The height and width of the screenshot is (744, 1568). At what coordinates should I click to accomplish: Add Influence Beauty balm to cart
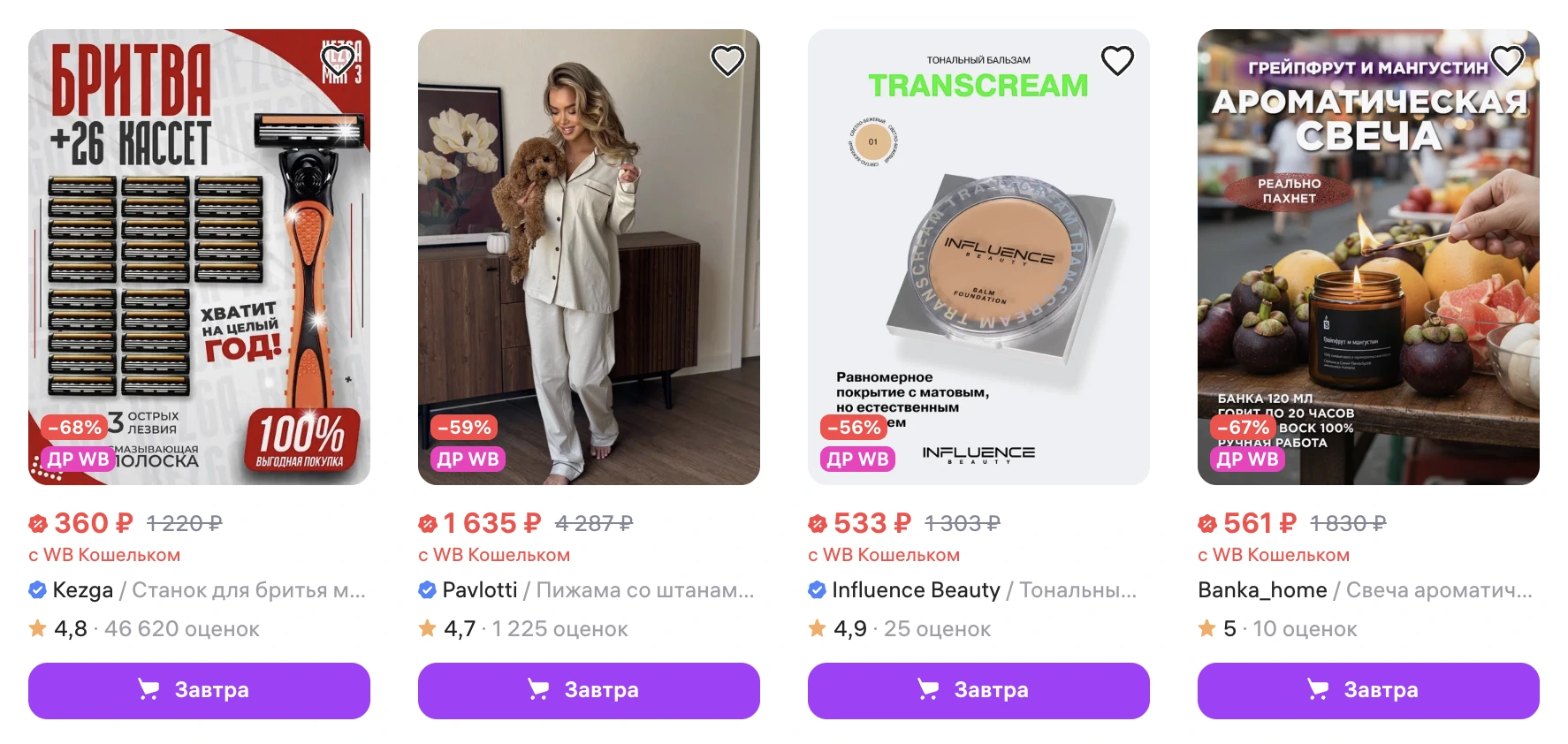coord(978,690)
